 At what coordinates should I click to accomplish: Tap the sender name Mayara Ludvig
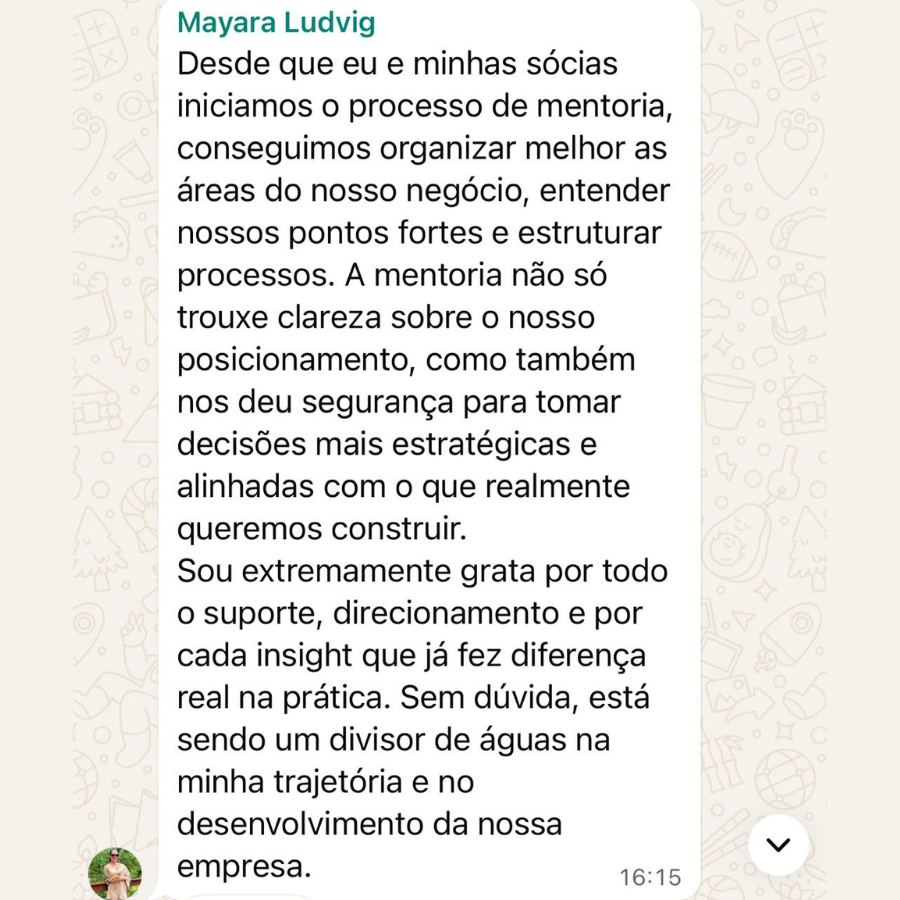272,22
